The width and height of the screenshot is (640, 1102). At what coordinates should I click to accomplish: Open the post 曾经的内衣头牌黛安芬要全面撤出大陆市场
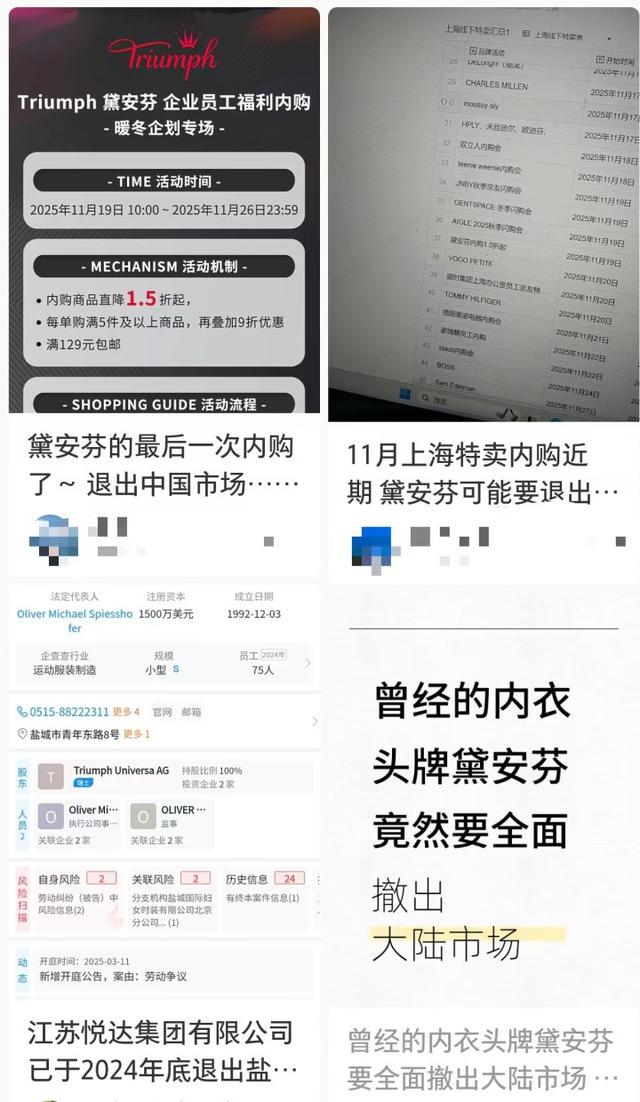483,1058
